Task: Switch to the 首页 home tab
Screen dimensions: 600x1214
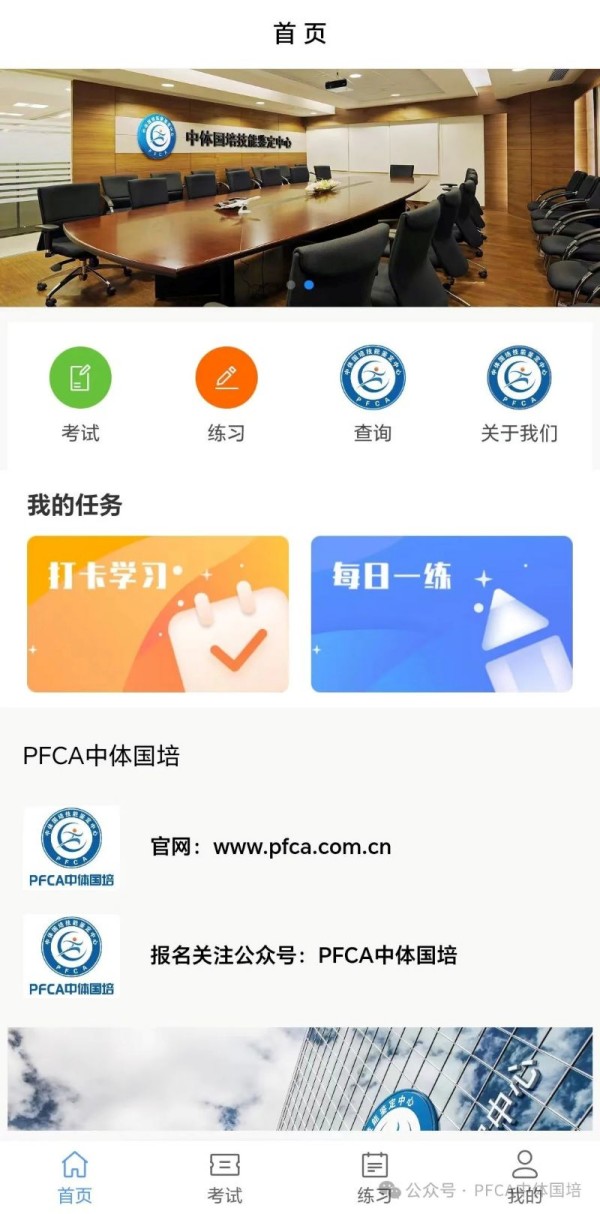Action: pyautogui.click(x=75, y=1177)
